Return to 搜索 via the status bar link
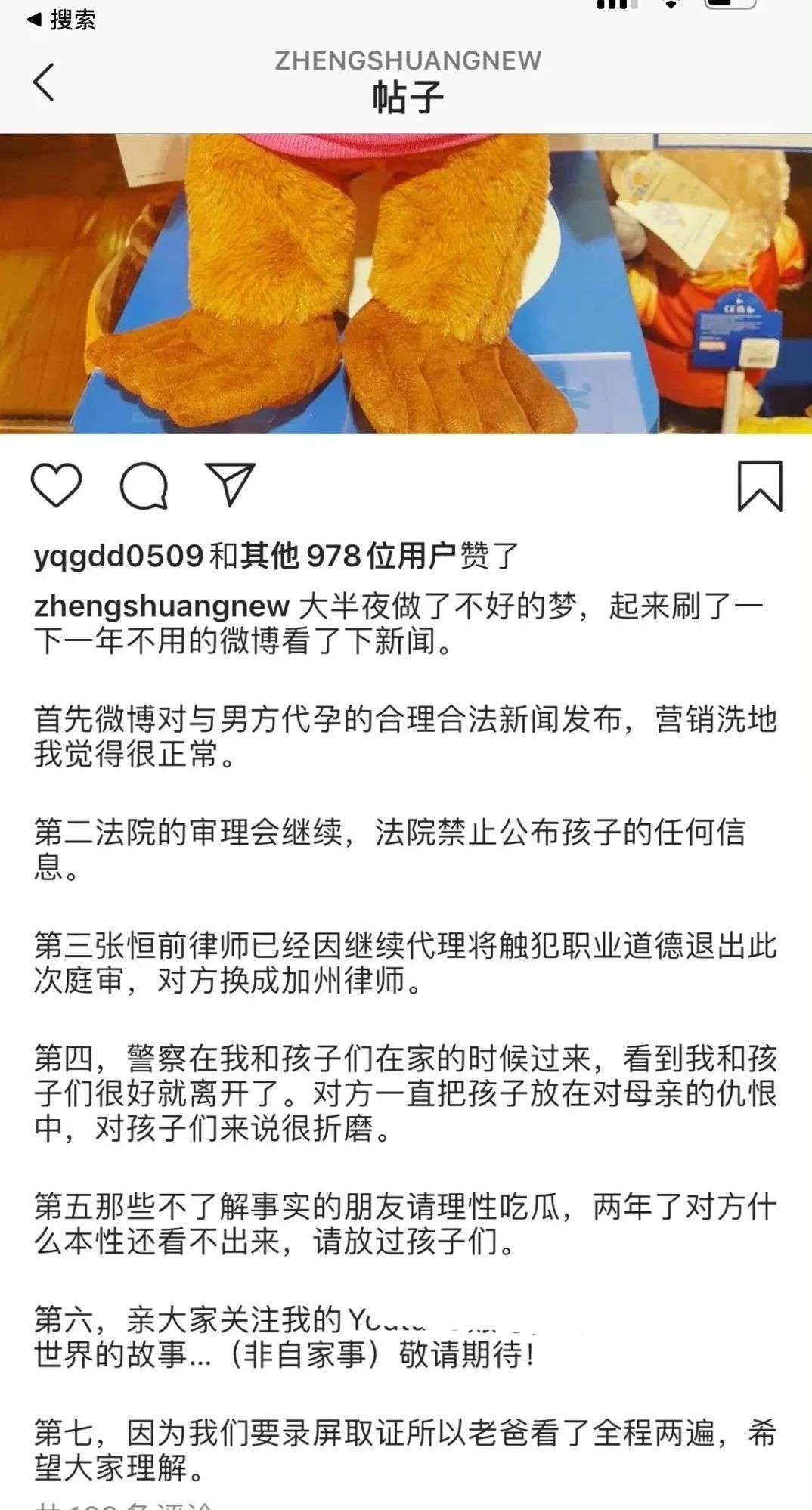 (x=62, y=20)
